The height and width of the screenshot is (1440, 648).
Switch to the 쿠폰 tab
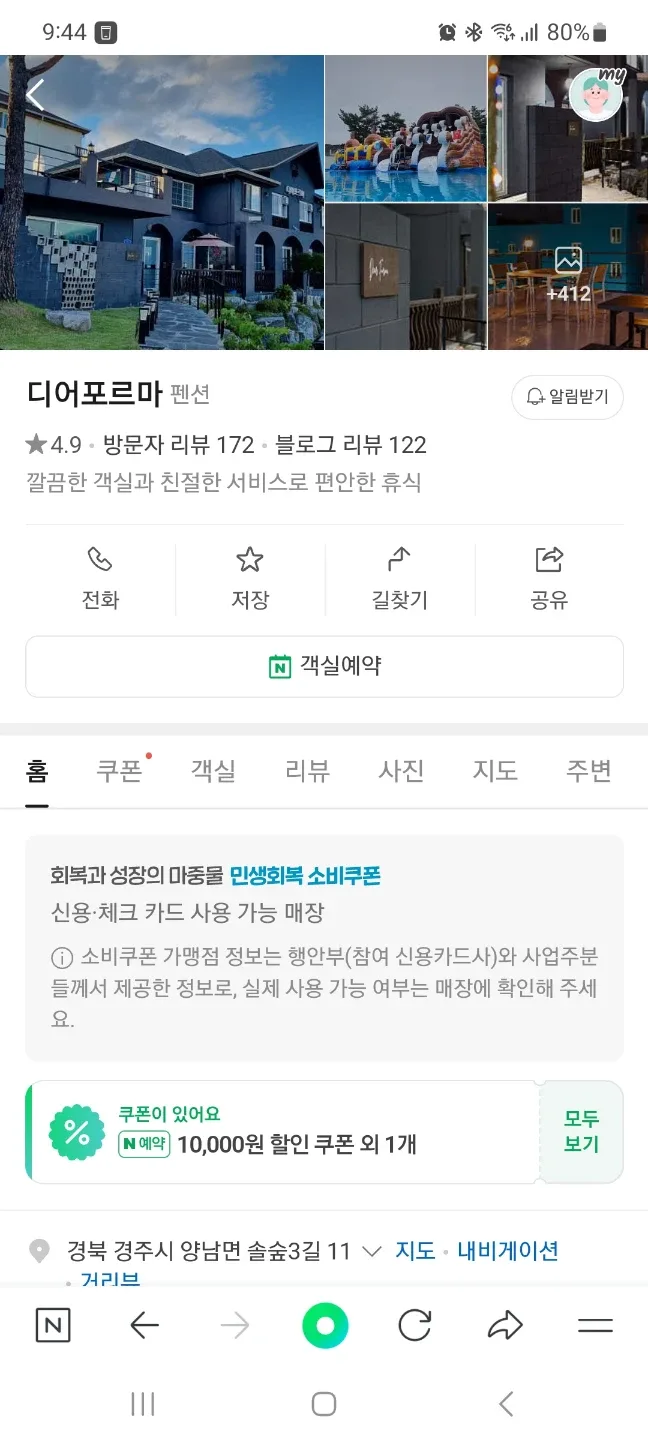[x=119, y=771]
